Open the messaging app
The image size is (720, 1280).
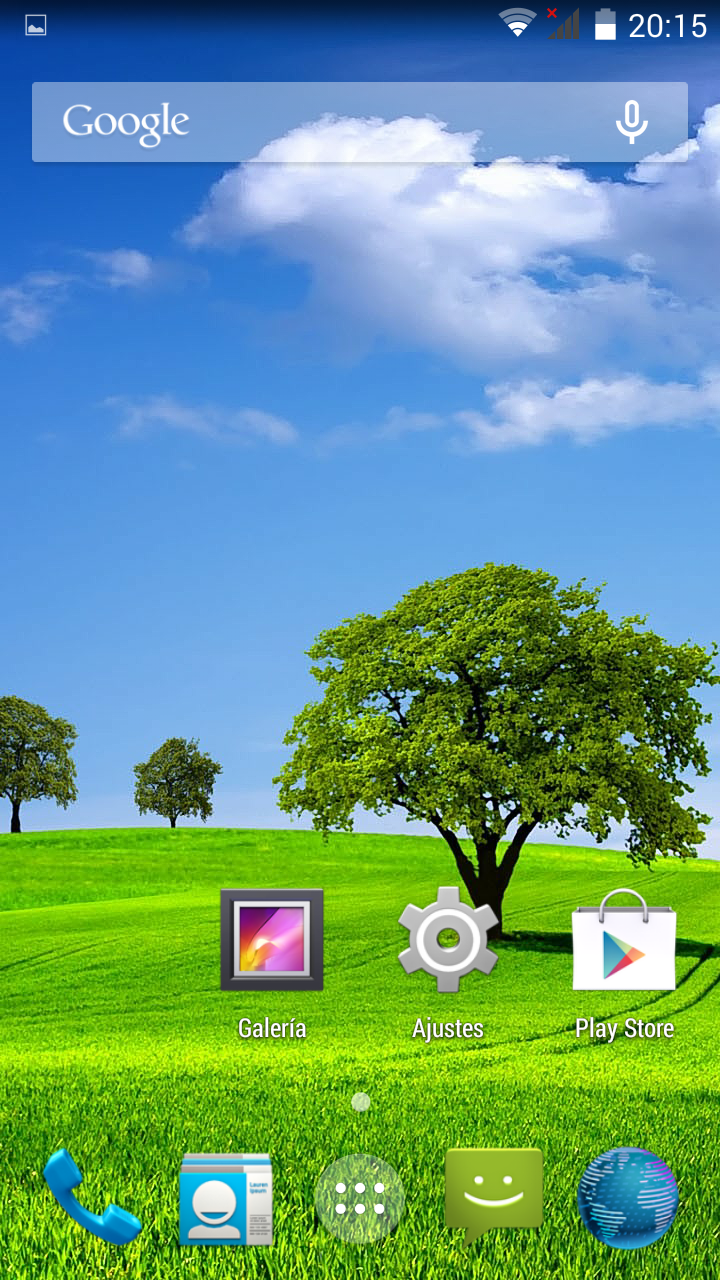[x=494, y=1195]
